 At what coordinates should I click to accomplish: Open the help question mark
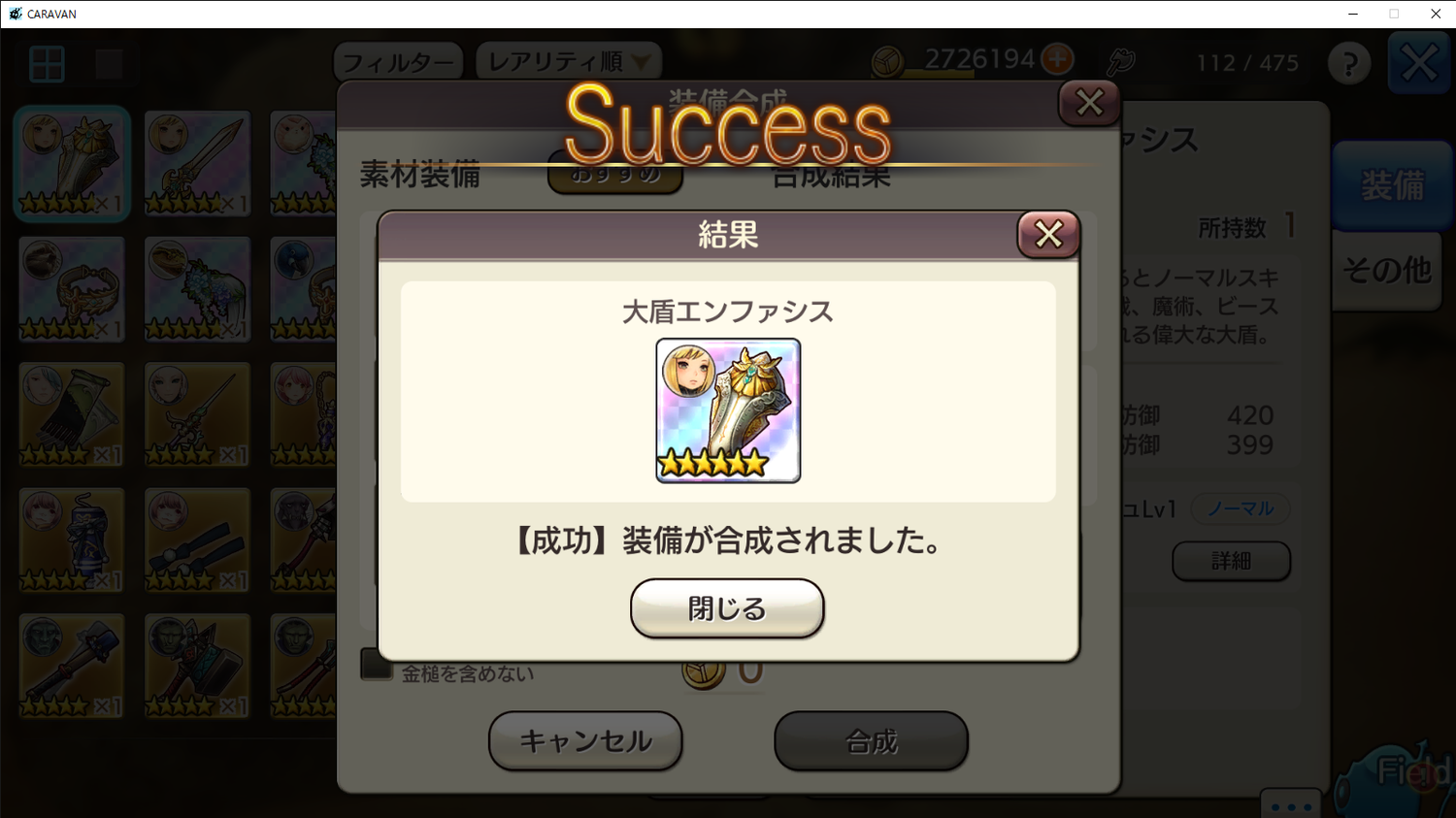pyautogui.click(x=1349, y=64)
